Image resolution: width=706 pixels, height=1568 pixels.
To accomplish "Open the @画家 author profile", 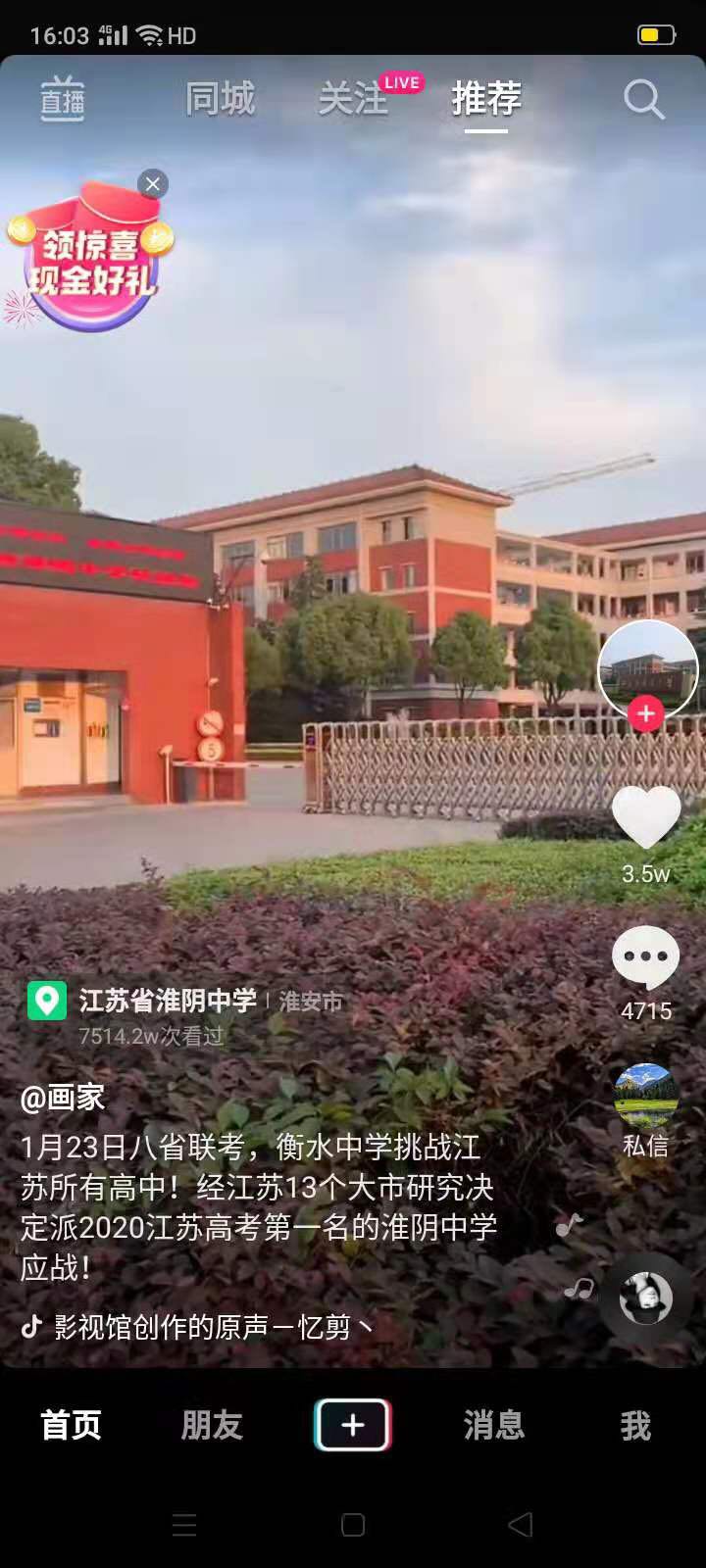I will (63, 1098).
